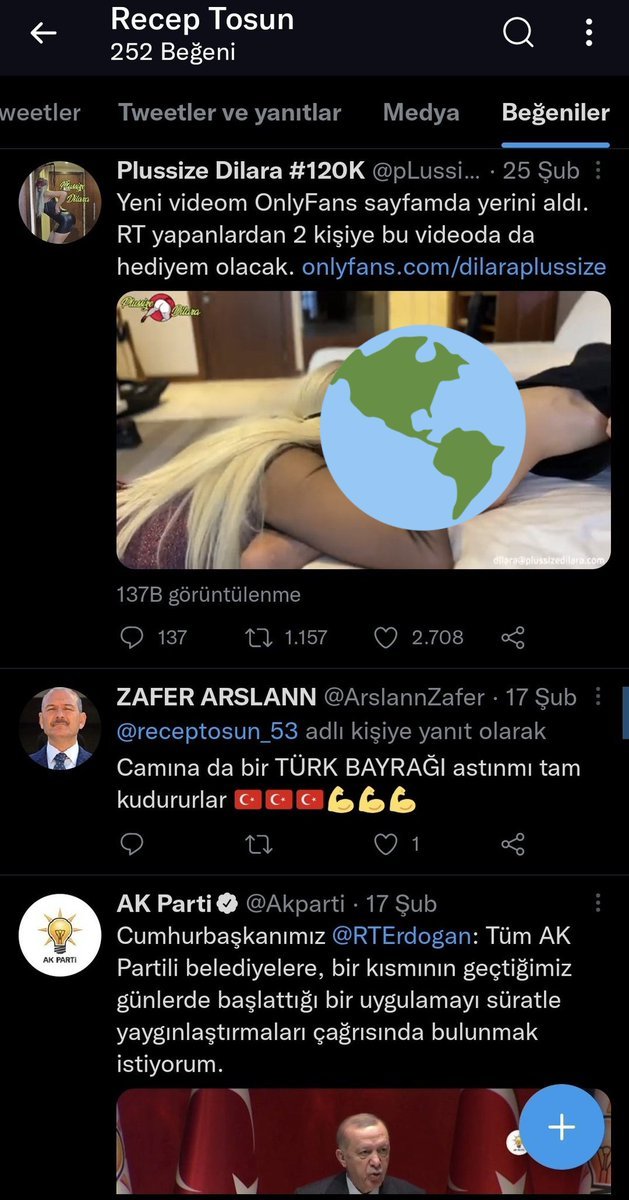629x1200 pixels.
Task: Open search on Recep Tosun's profile
Action: pyautogui.click(x=517, y=33)
